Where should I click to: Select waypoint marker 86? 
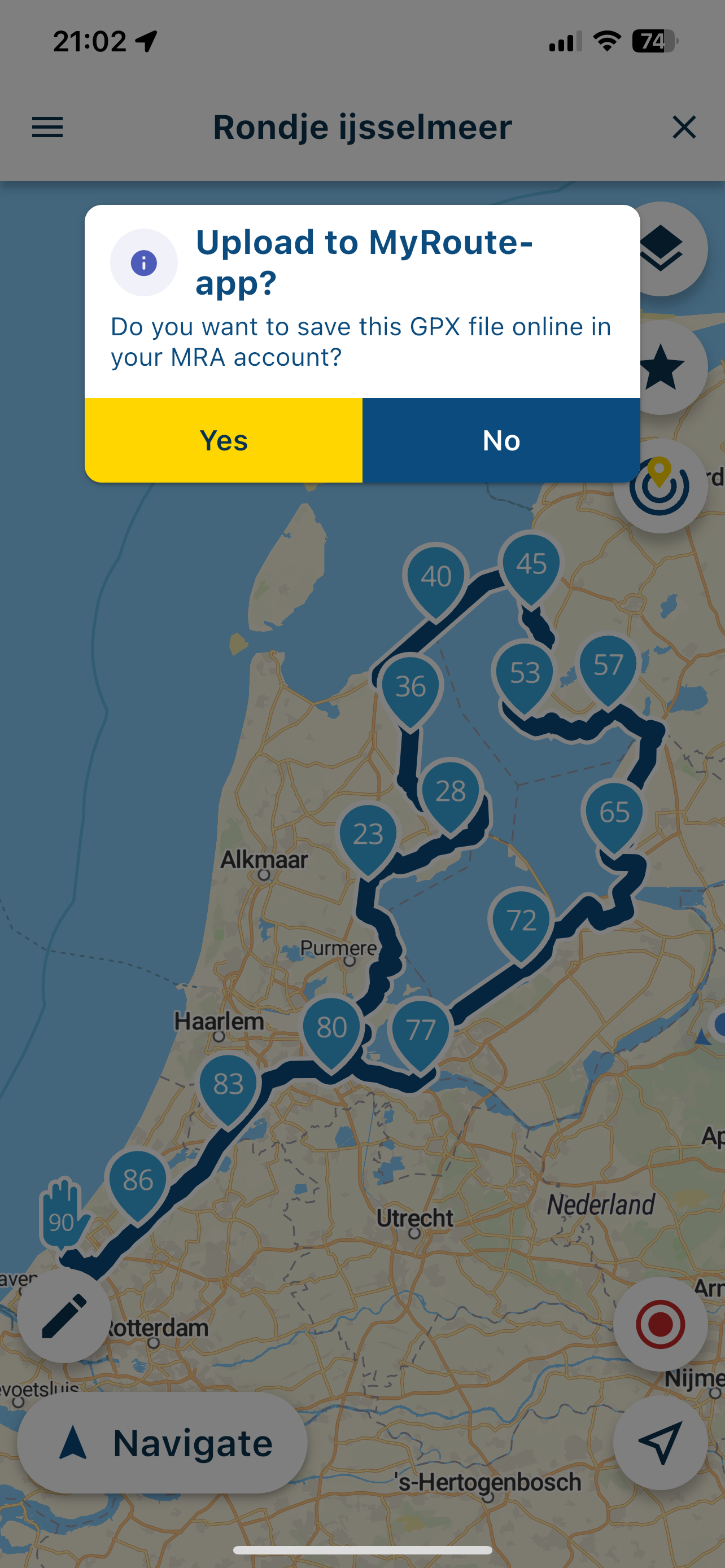[138, 1181]
